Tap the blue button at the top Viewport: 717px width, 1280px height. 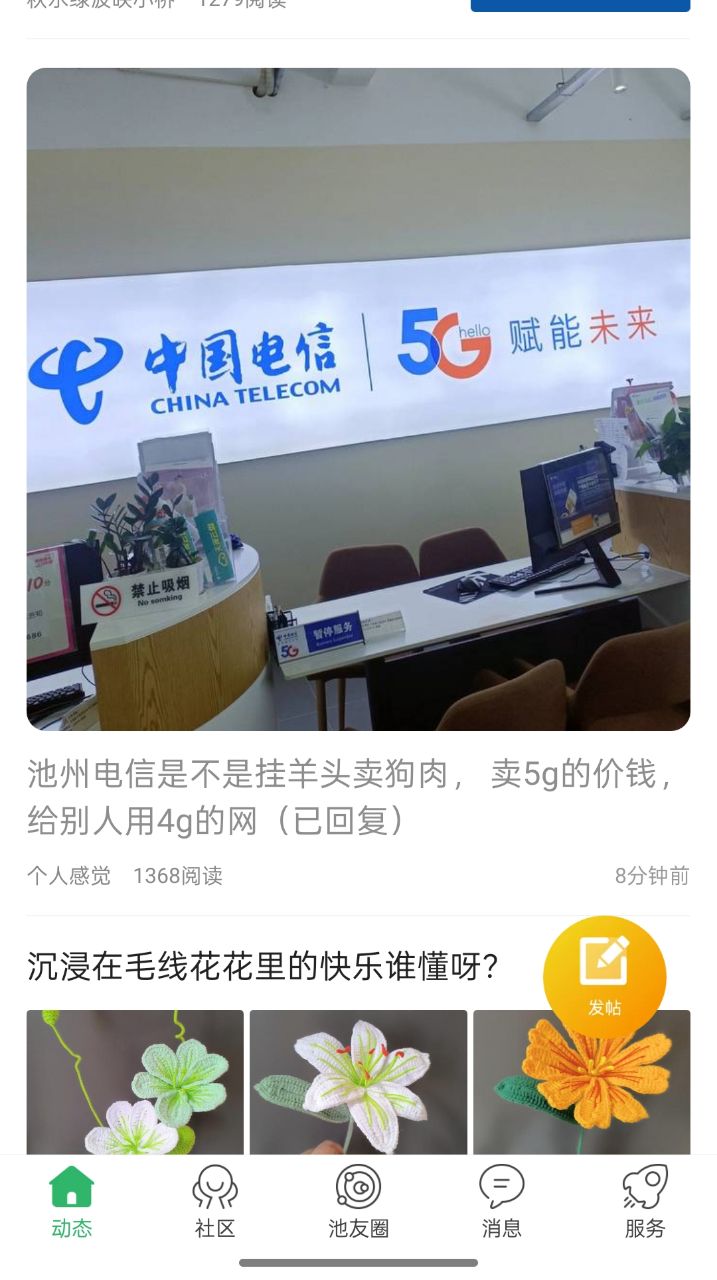click(x=580, y=5)
